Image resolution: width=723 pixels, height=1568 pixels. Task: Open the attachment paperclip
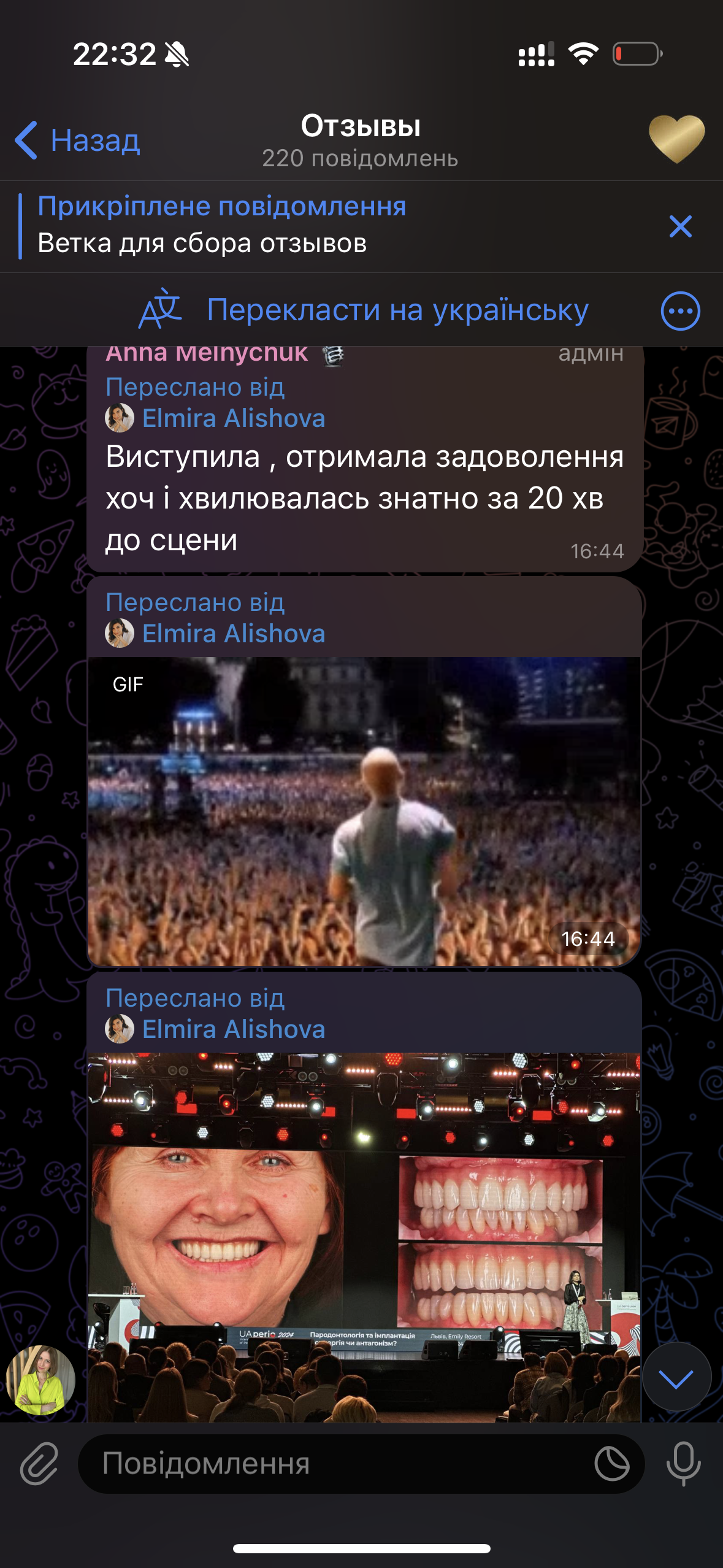(x=39, y=1464)
